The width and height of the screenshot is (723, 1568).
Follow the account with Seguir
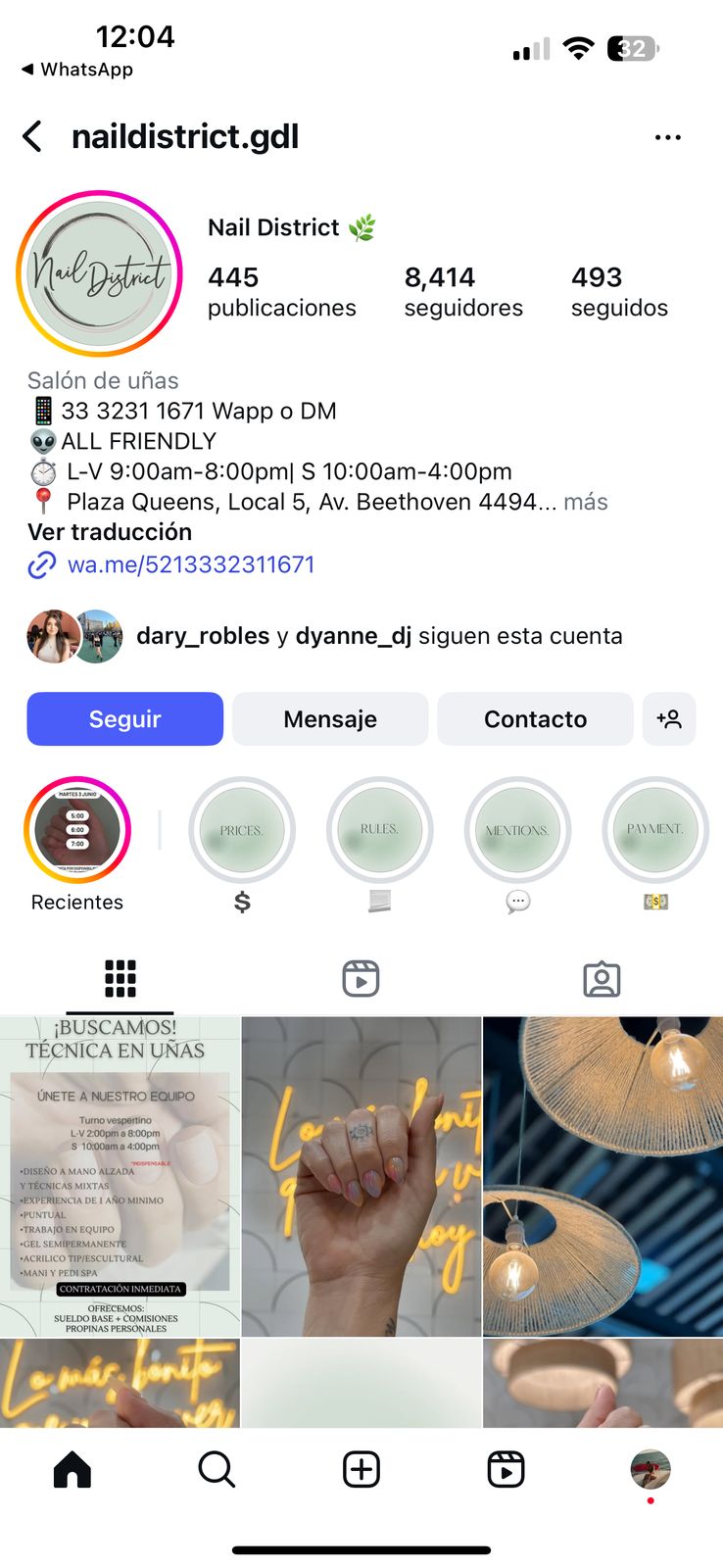pyautogui.click(x=124, y=719)
